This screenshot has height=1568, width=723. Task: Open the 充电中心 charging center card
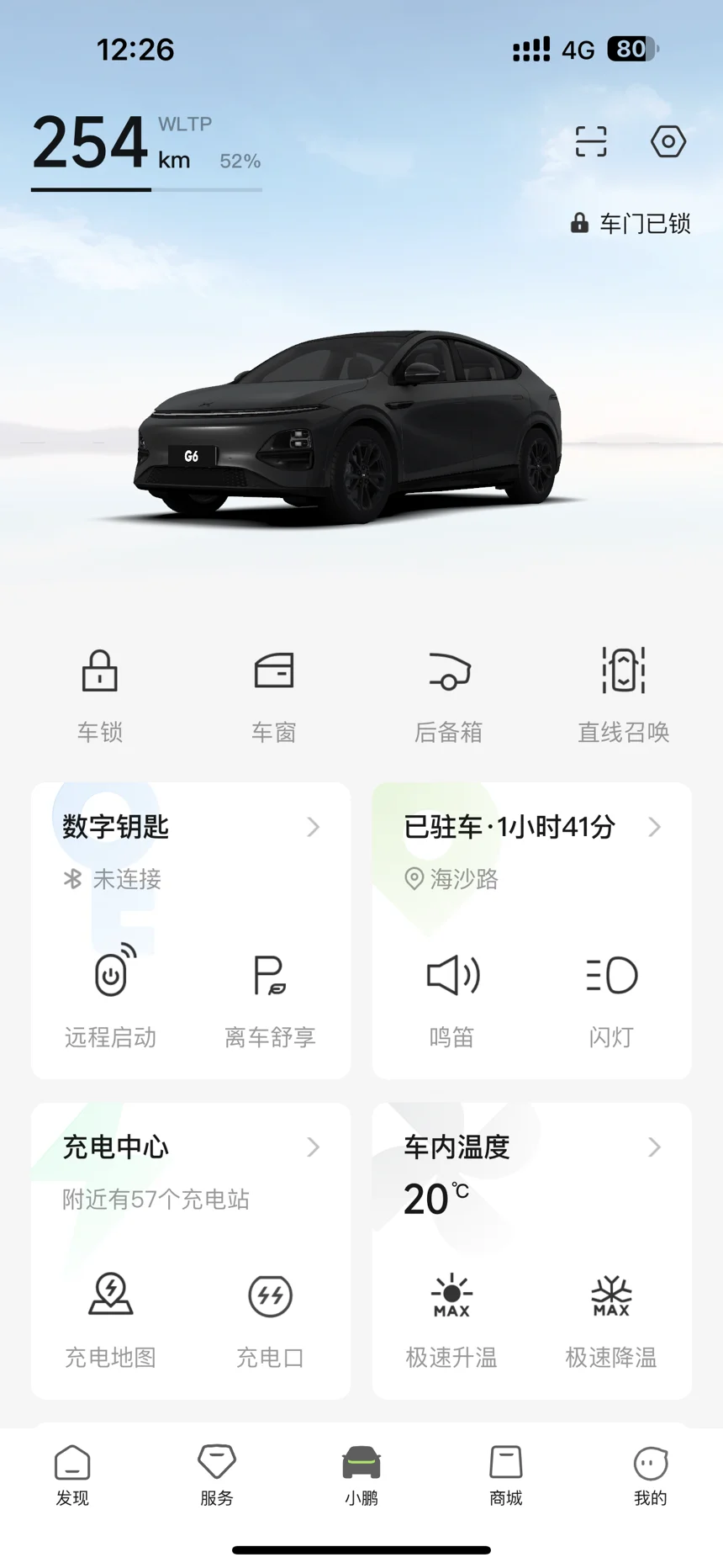pos(190,1147)
